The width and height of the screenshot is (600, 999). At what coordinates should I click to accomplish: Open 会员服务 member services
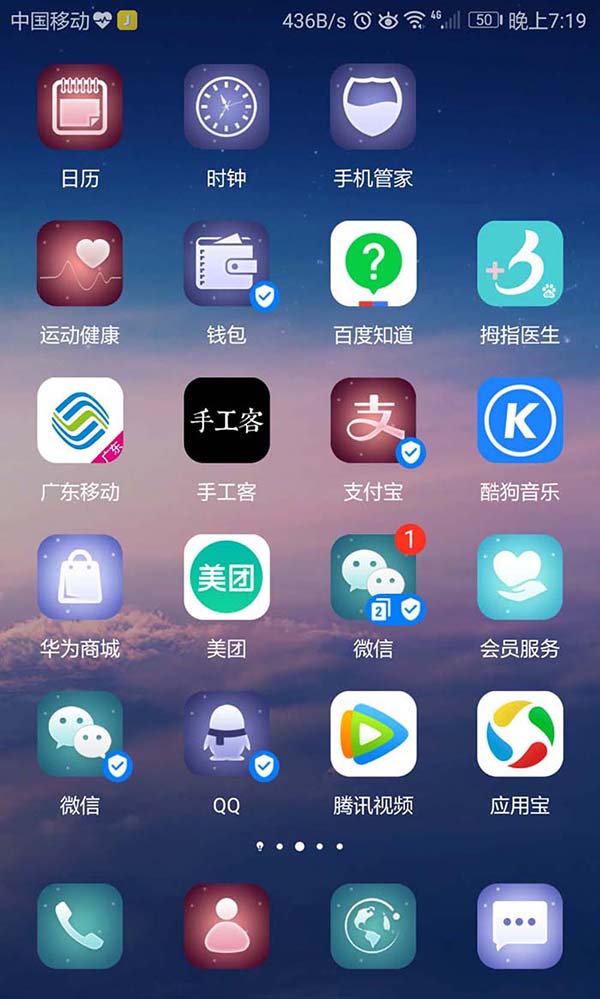[x=520, y=577]
